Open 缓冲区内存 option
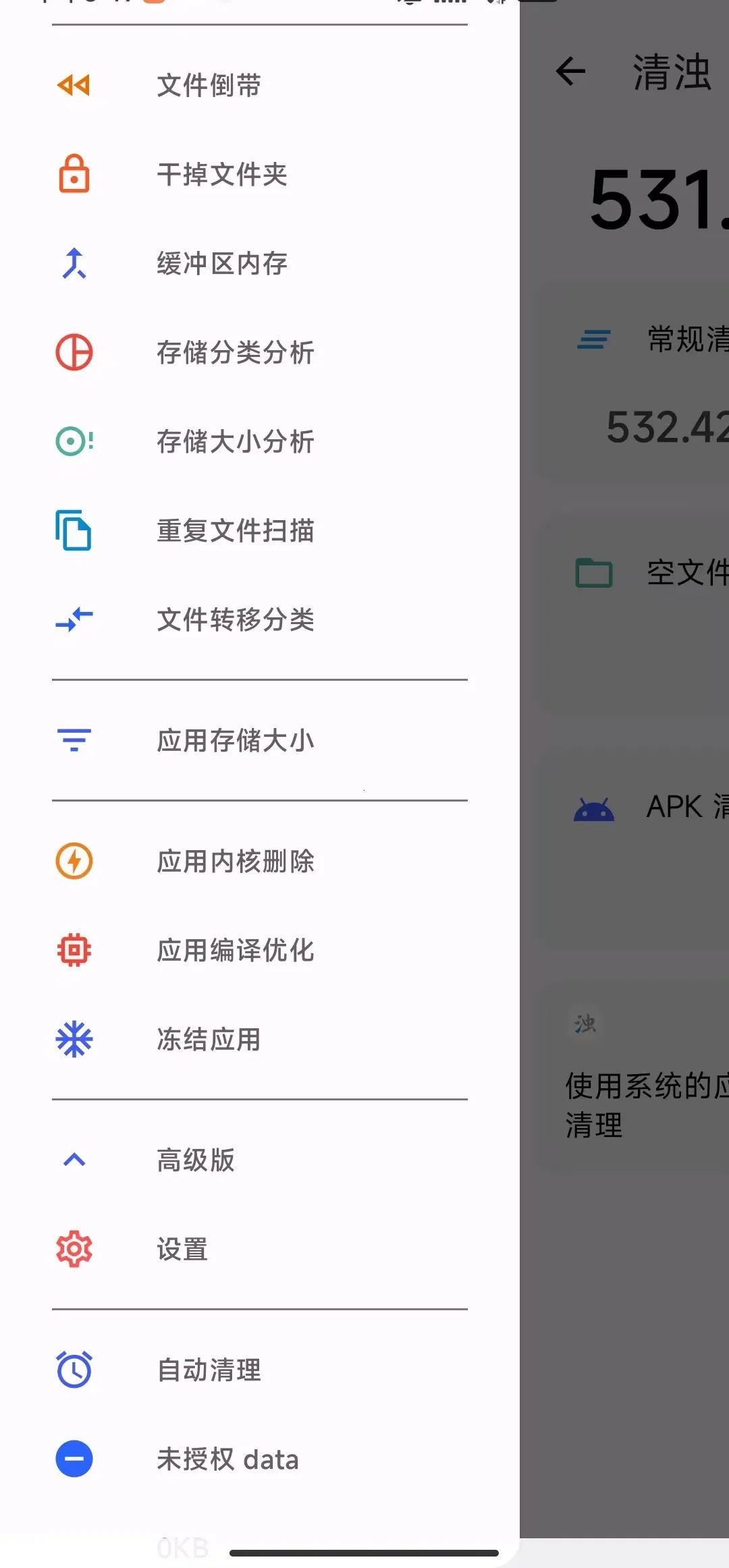This screenshot has width=729, height=1568. pos(222,264)
